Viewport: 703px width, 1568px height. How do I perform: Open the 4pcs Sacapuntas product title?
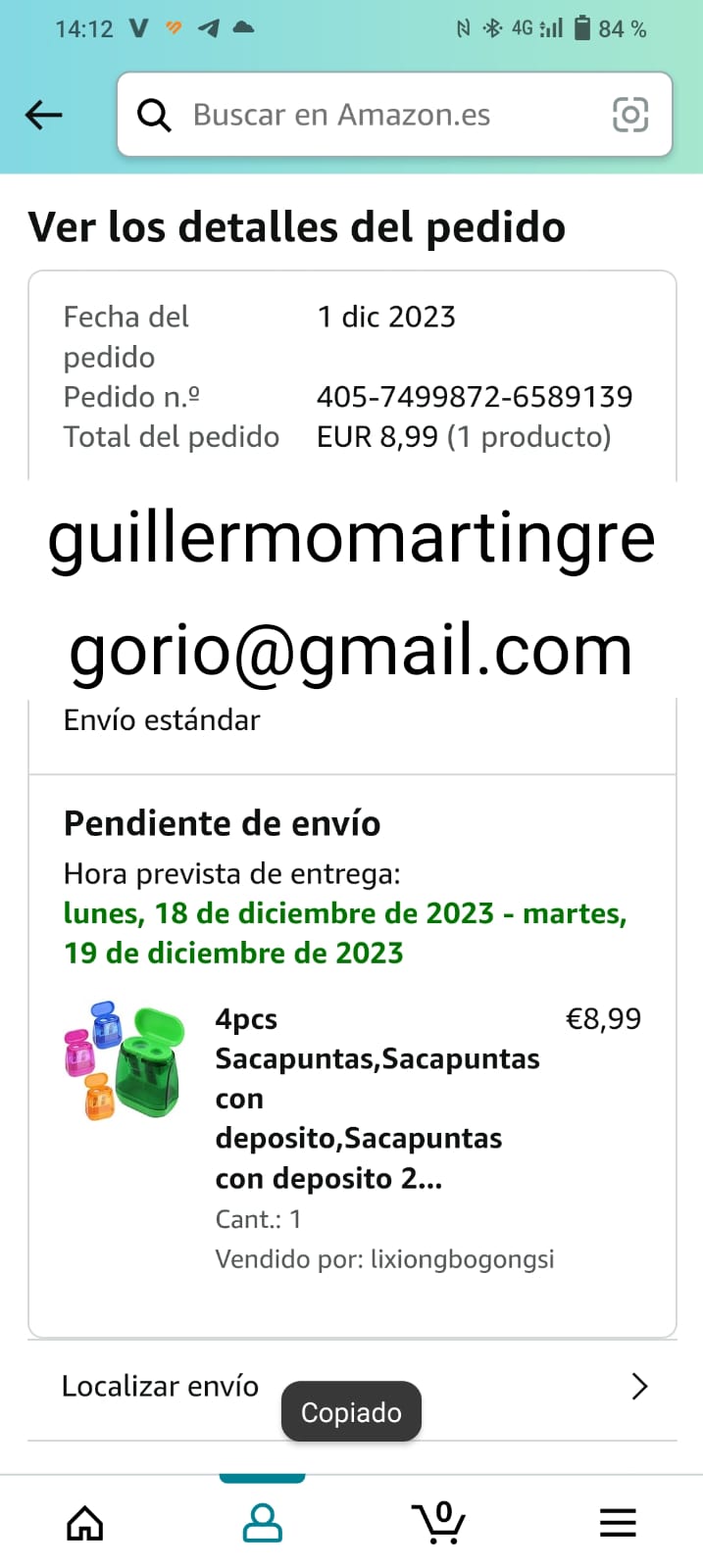(377, 1098)
